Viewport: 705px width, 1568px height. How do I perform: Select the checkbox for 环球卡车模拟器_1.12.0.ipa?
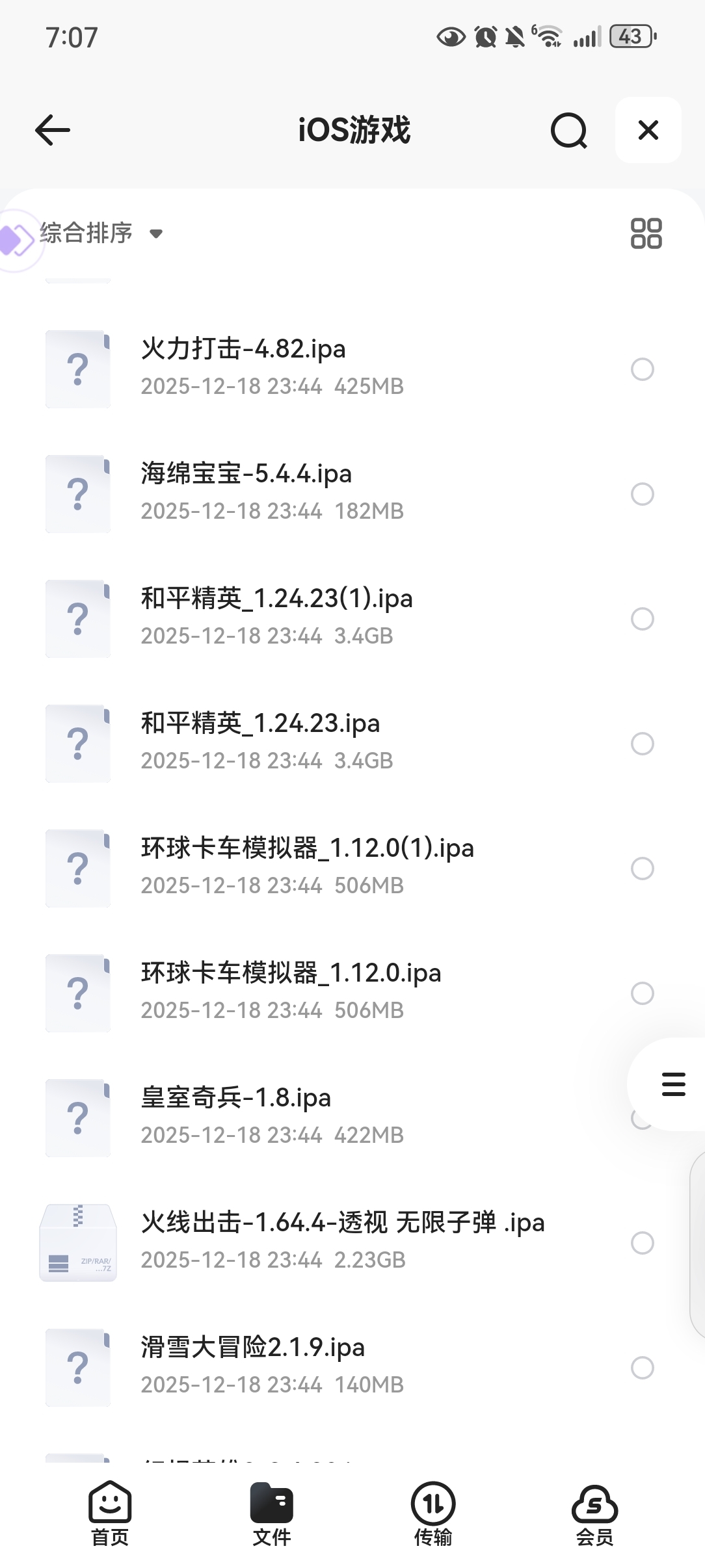pyautogui.click(x=642, y=993)
